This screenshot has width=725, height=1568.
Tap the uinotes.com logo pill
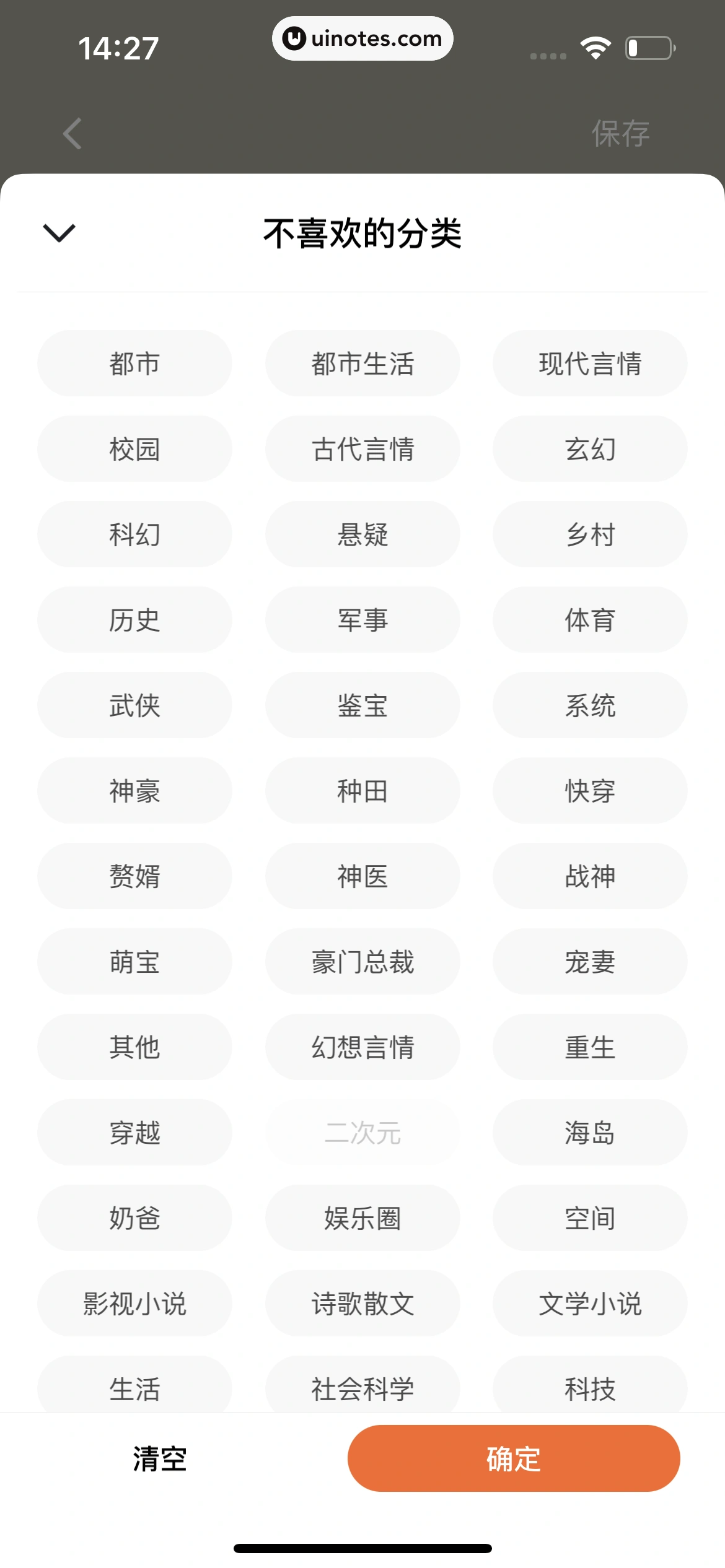pyautogui.click(x=362, y=38)
